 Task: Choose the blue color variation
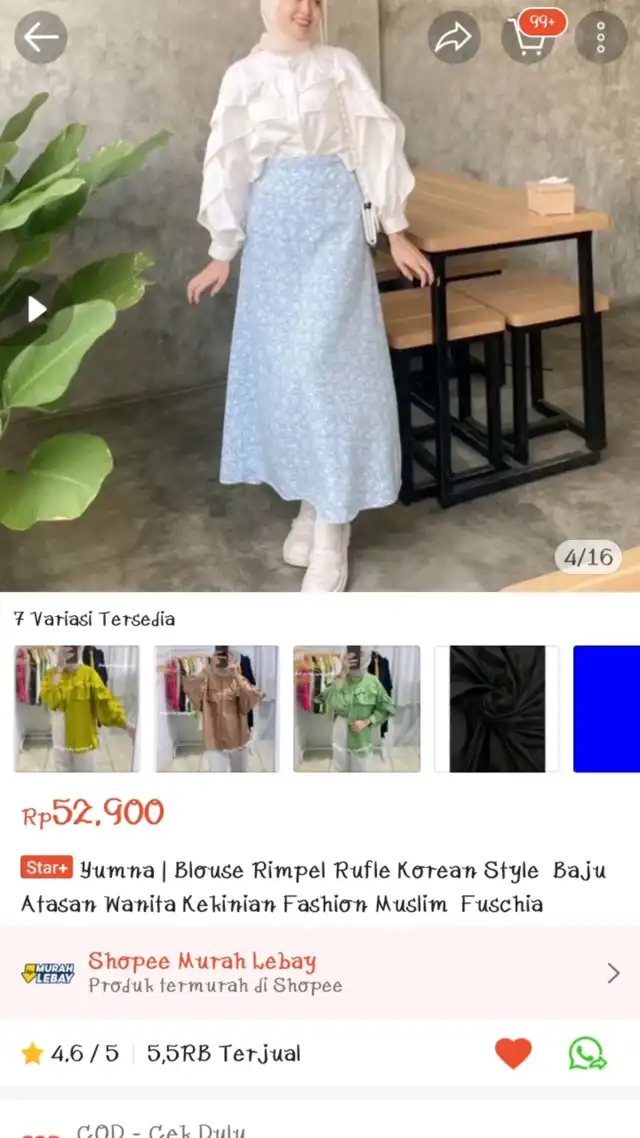coord(607,709)
